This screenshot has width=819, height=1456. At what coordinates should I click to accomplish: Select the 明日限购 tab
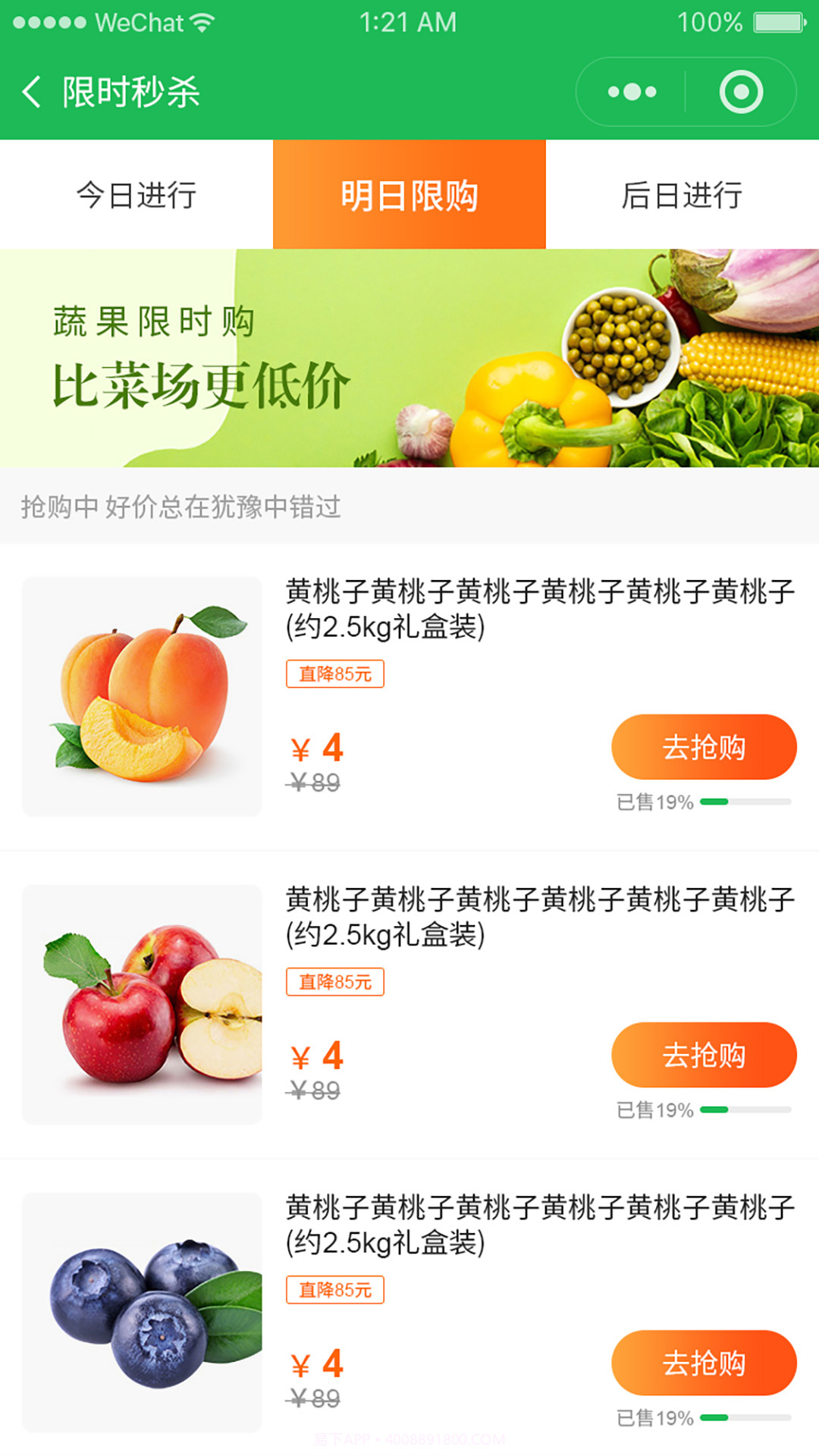click(408, 195)
